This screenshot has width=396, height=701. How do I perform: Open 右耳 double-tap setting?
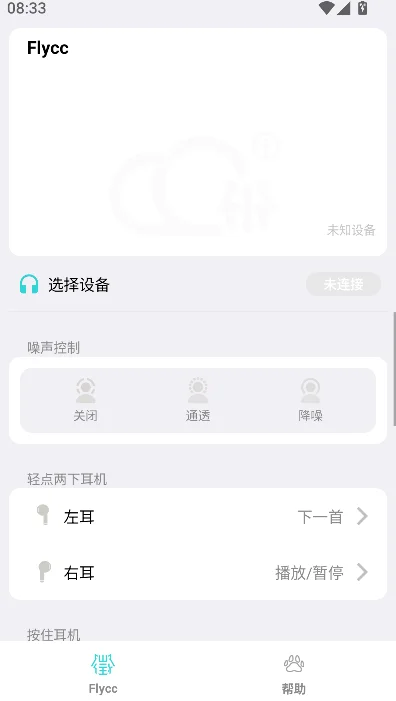[x=198, y=572]
